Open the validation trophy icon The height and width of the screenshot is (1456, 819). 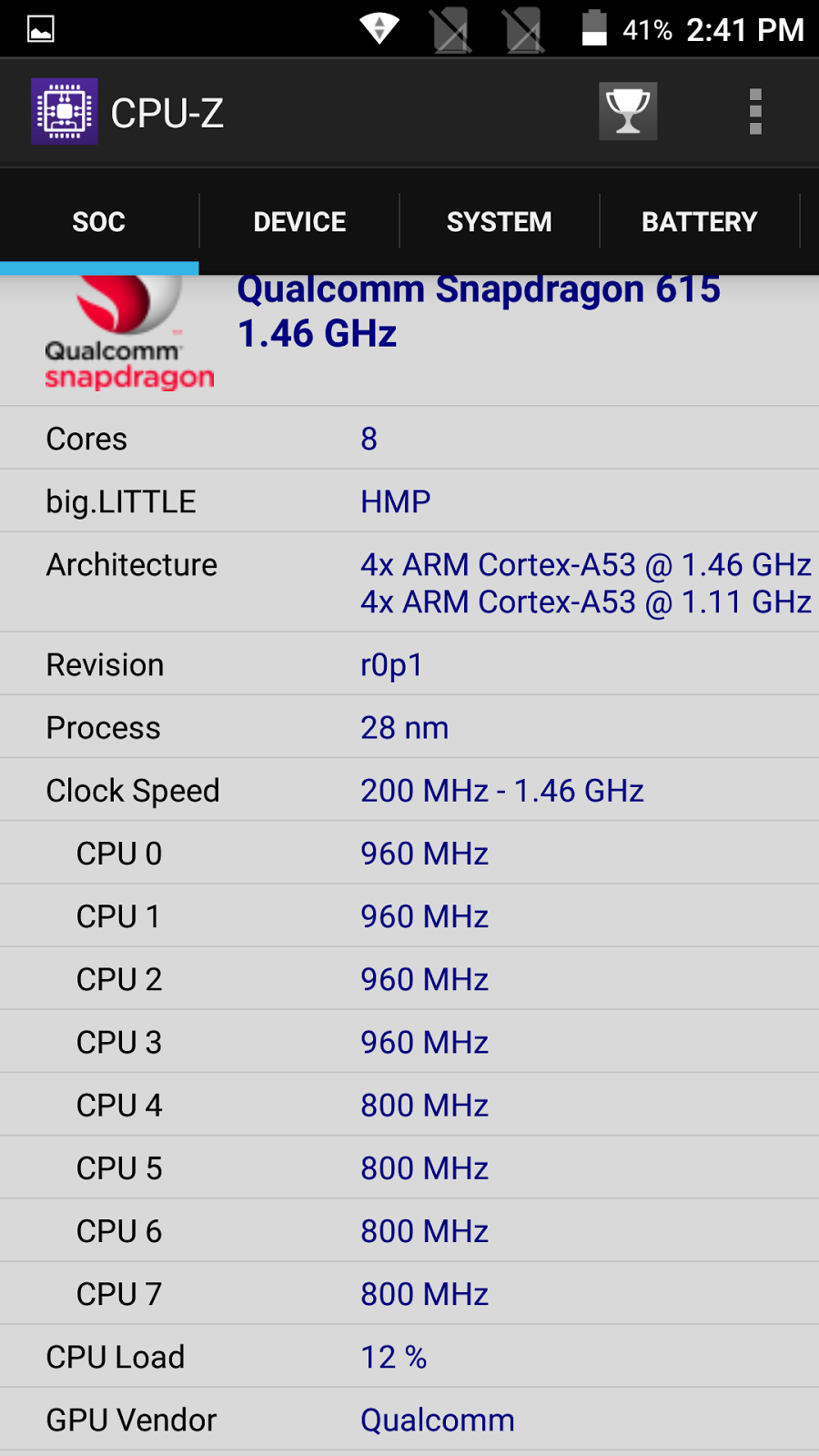628,111
